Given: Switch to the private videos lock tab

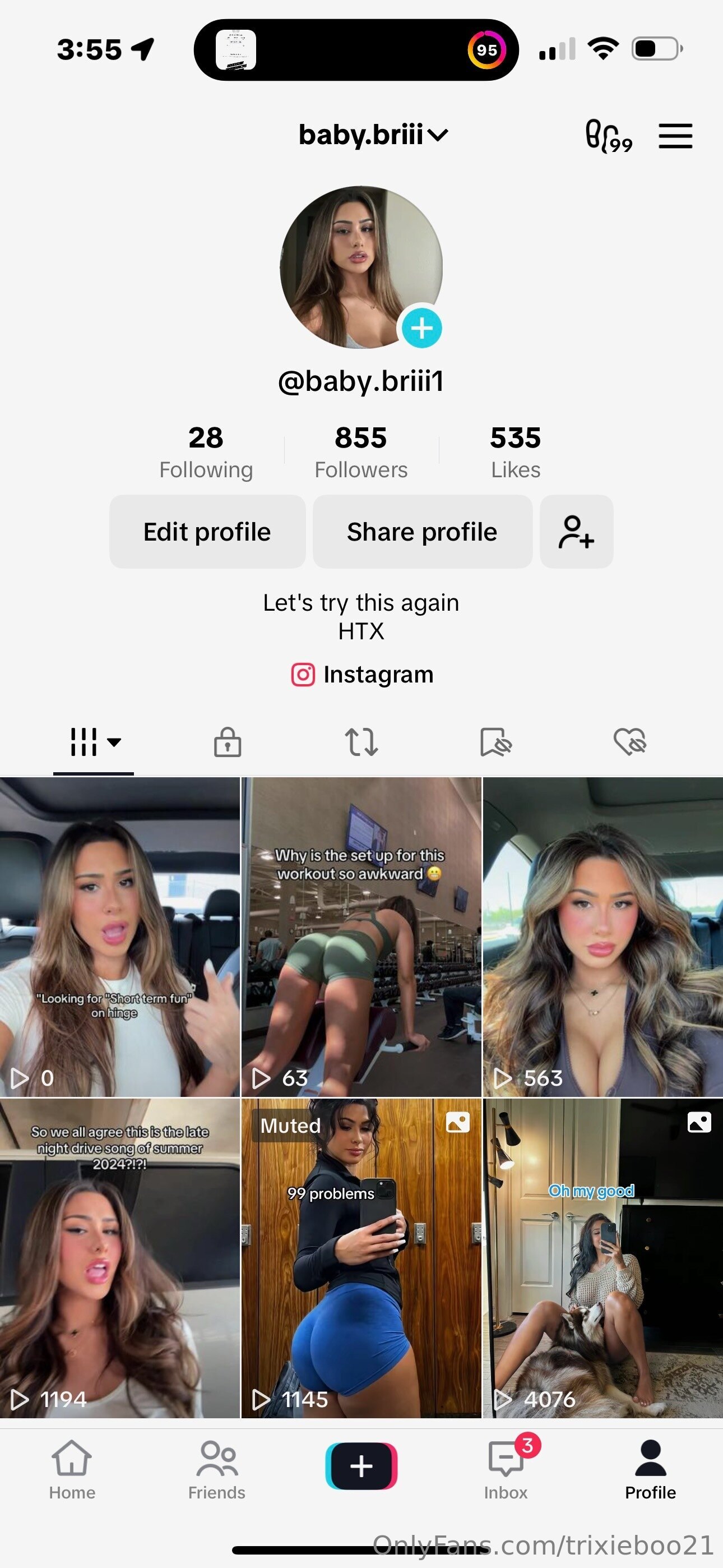Looking at the screenshot, I should click(x=227, y=742).
